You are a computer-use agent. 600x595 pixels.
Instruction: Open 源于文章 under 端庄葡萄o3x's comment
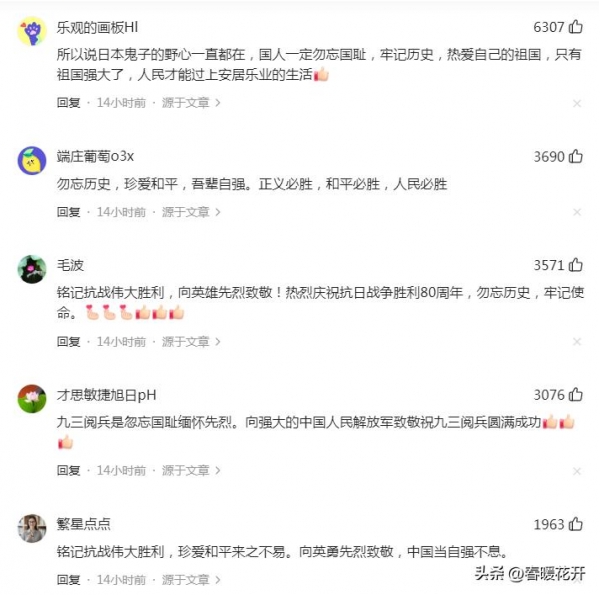[x=185, y=212]
